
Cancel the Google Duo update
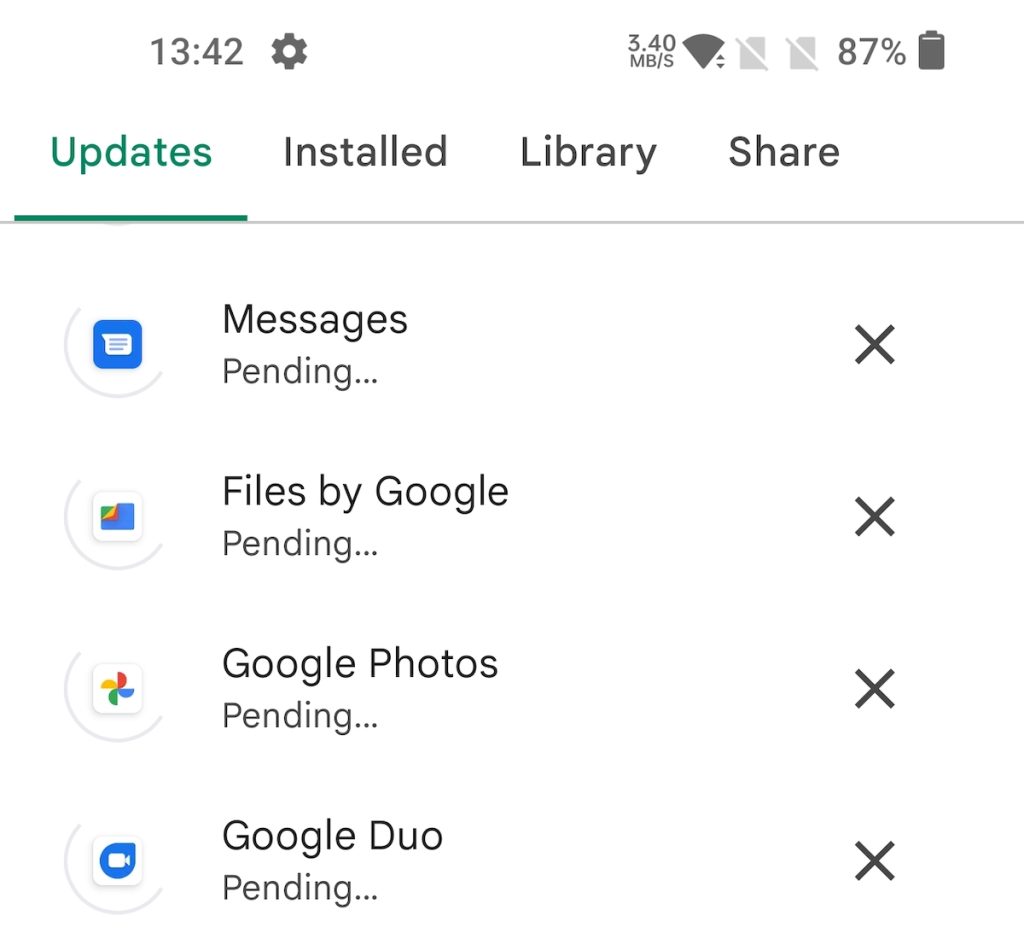874,861
